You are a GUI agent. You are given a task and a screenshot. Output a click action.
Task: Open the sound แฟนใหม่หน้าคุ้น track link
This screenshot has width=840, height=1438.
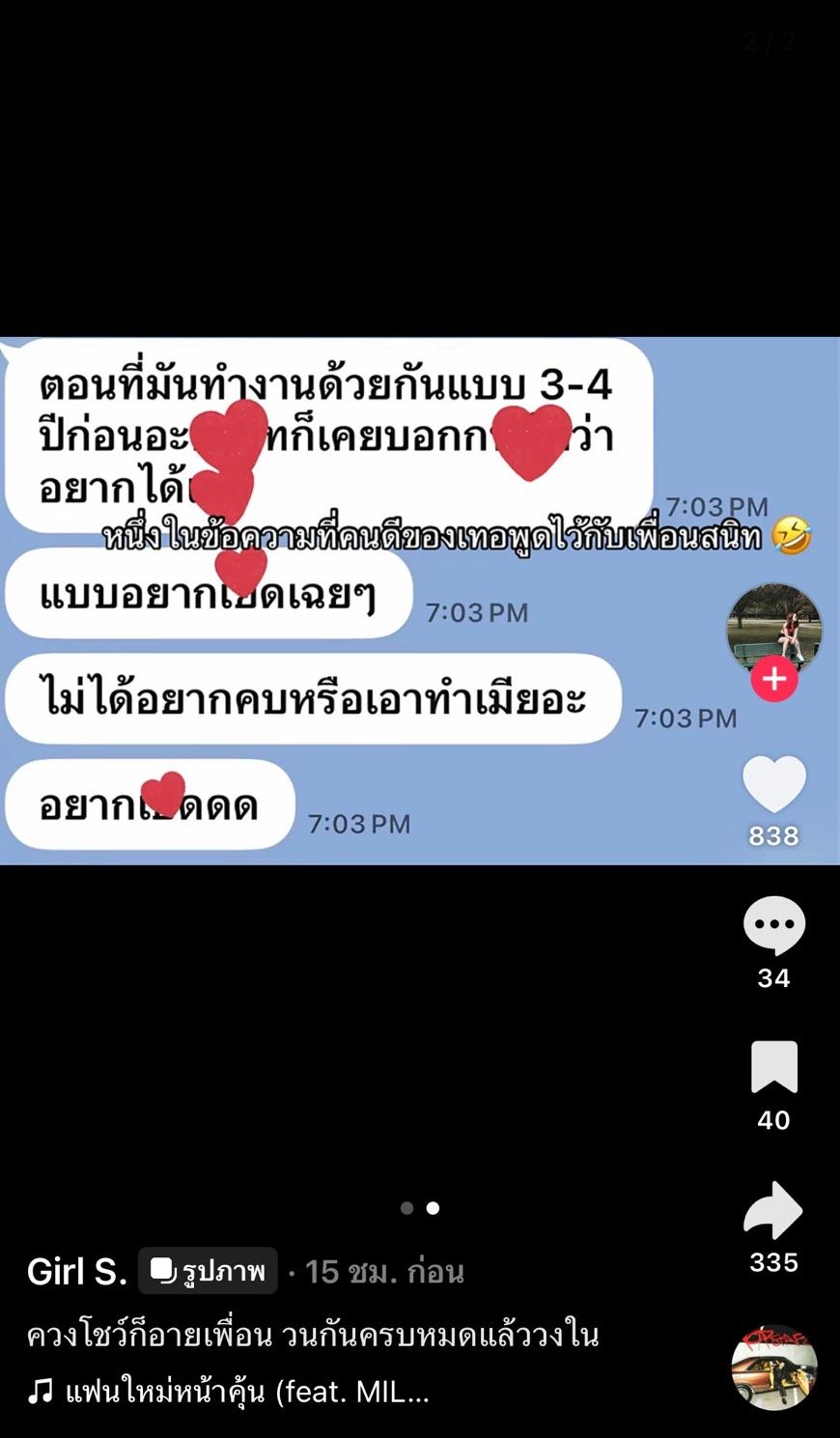point(246,1392)
